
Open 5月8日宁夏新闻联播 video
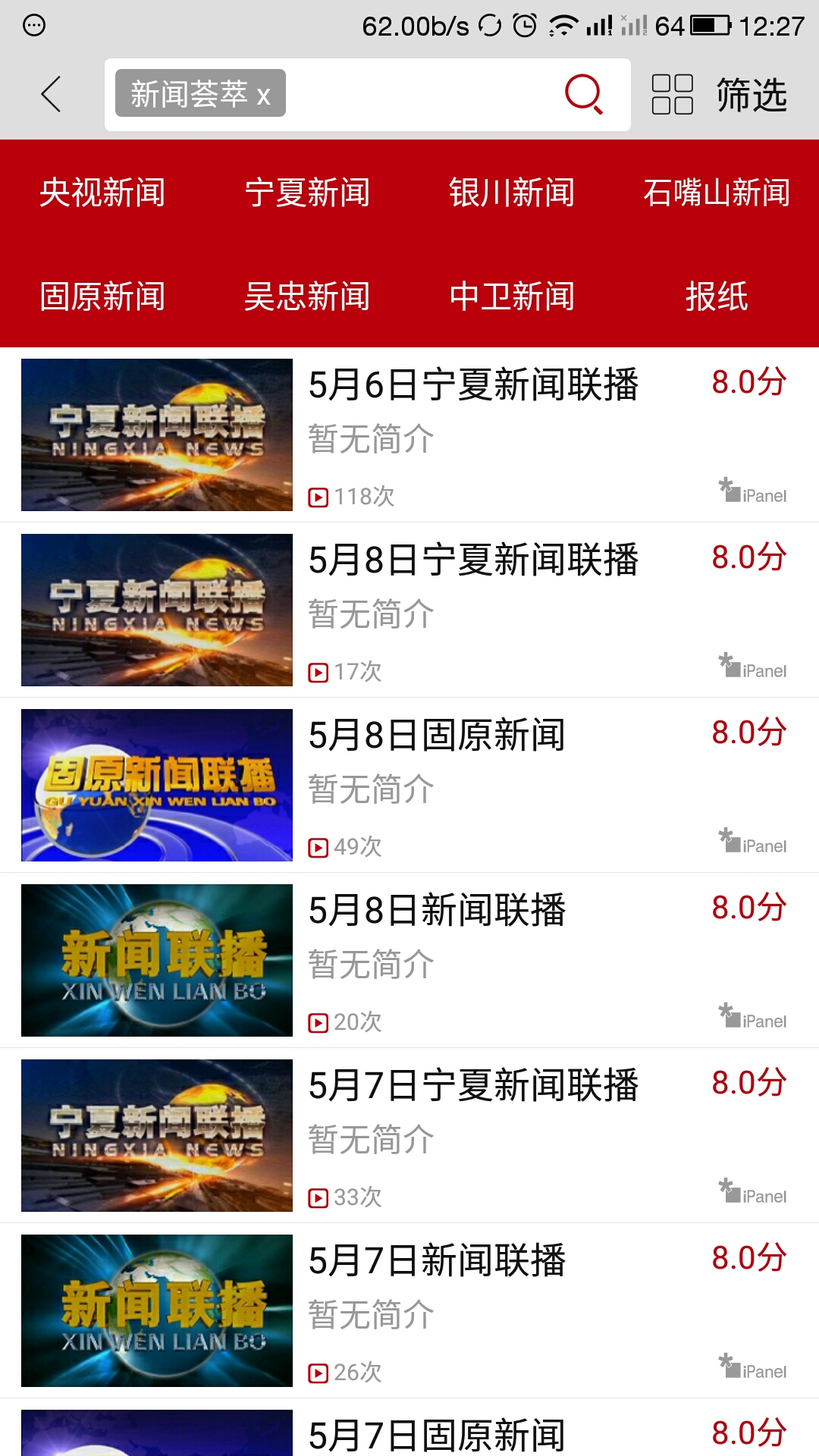473,560
